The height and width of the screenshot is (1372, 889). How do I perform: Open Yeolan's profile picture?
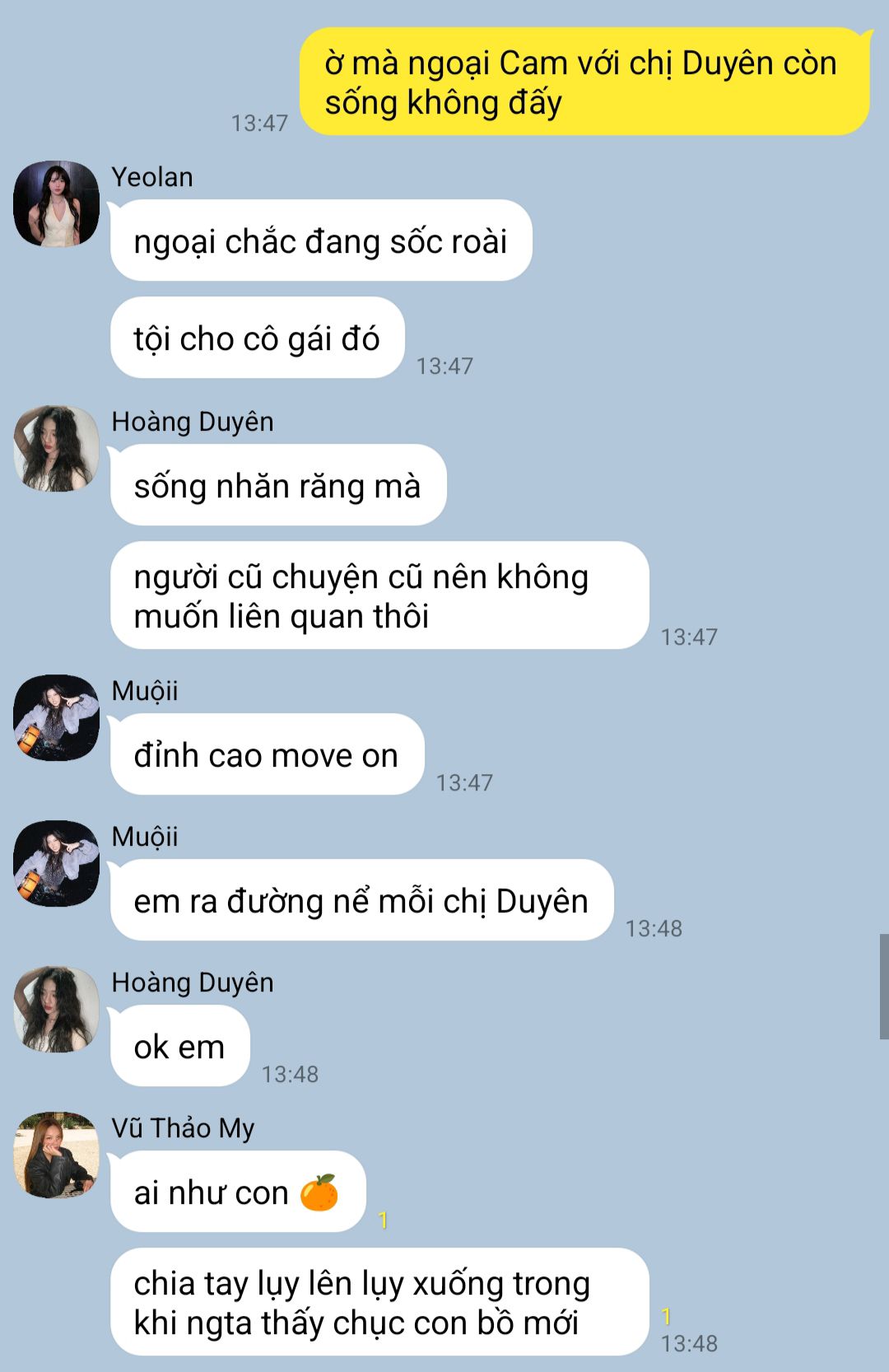pyautogui.click(x=56, y=203)
